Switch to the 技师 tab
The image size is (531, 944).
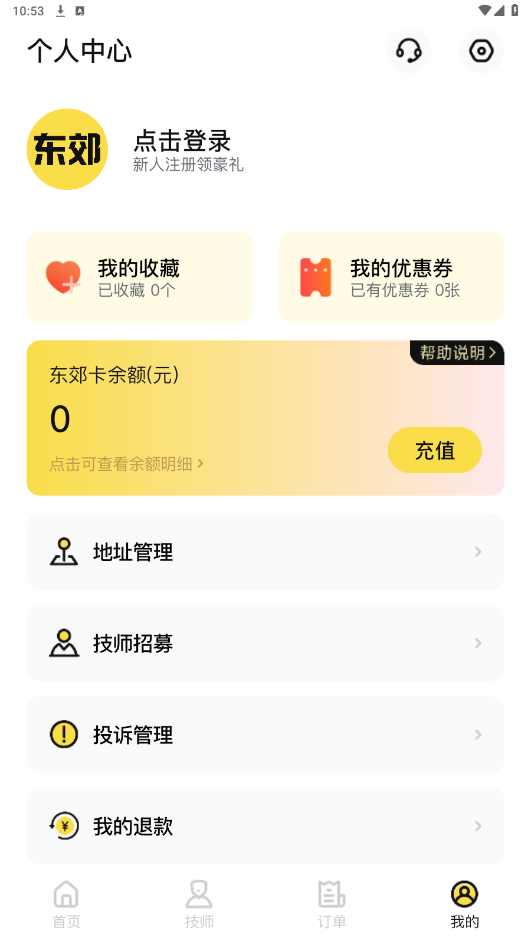[x=199, y=904]
